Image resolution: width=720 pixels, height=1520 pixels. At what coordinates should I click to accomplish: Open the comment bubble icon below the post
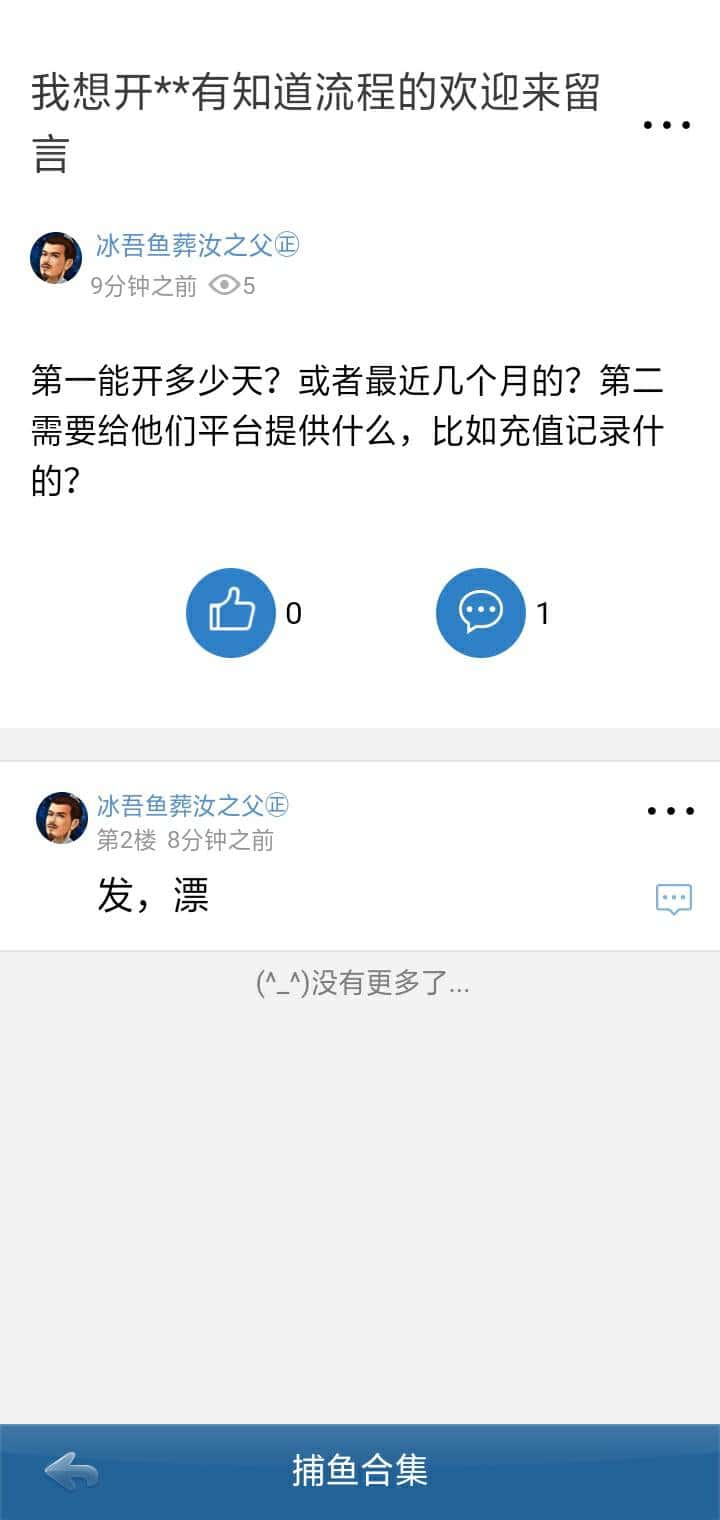[x=481, y=612]
